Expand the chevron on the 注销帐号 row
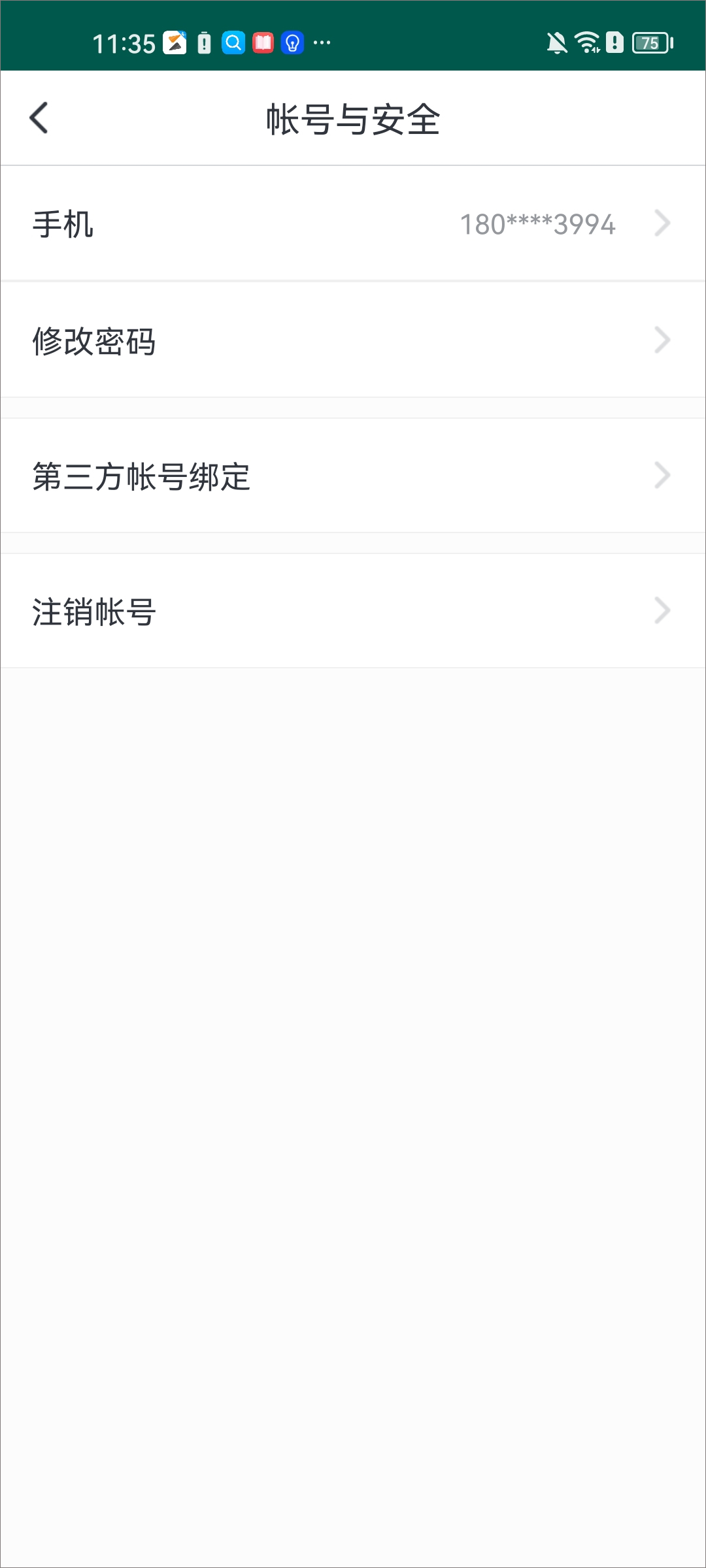This screenshot has height=1568, width=706. point(663,610)
